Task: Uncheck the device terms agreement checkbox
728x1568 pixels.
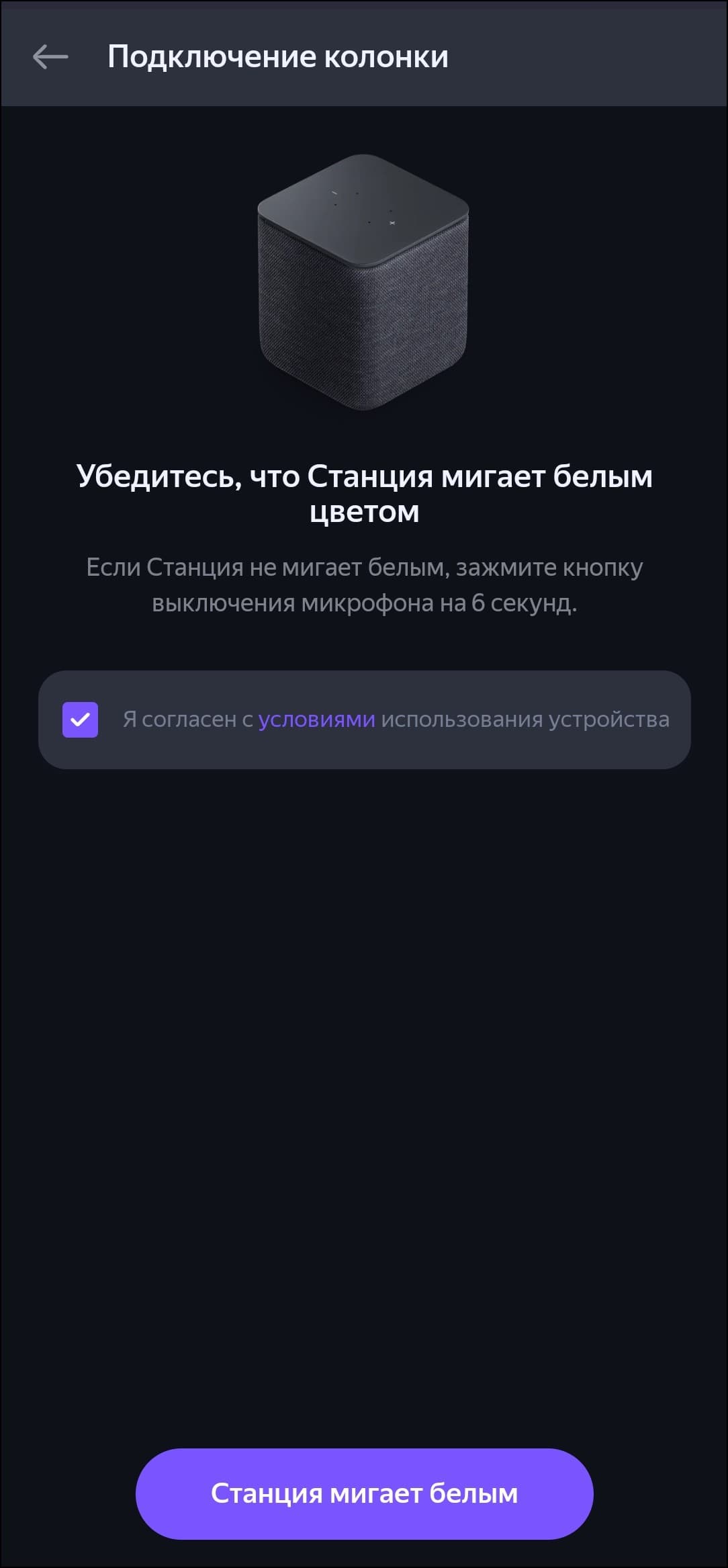Action: [x=81, y=720]
